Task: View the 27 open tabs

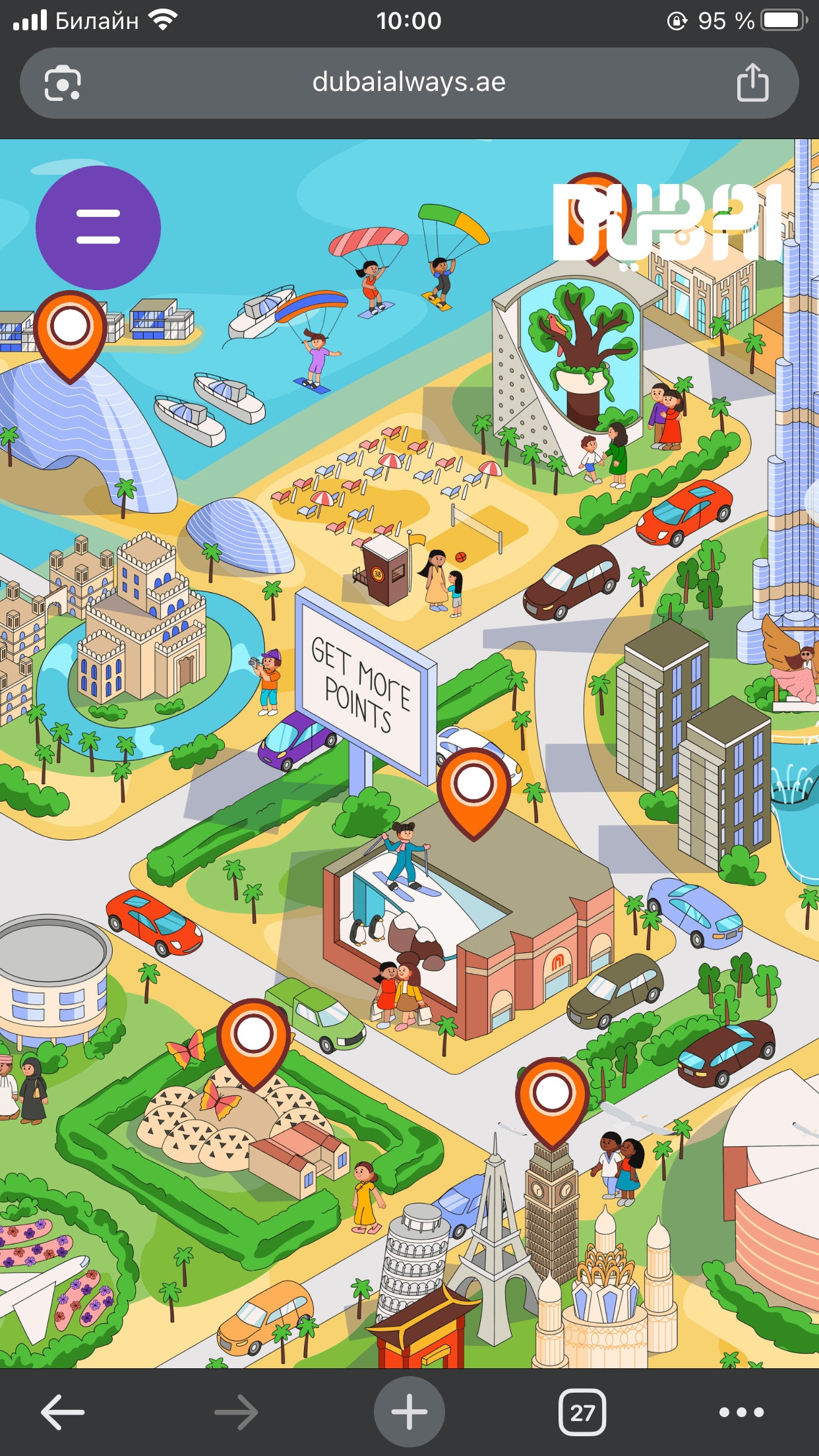Action: [582, 1412]
